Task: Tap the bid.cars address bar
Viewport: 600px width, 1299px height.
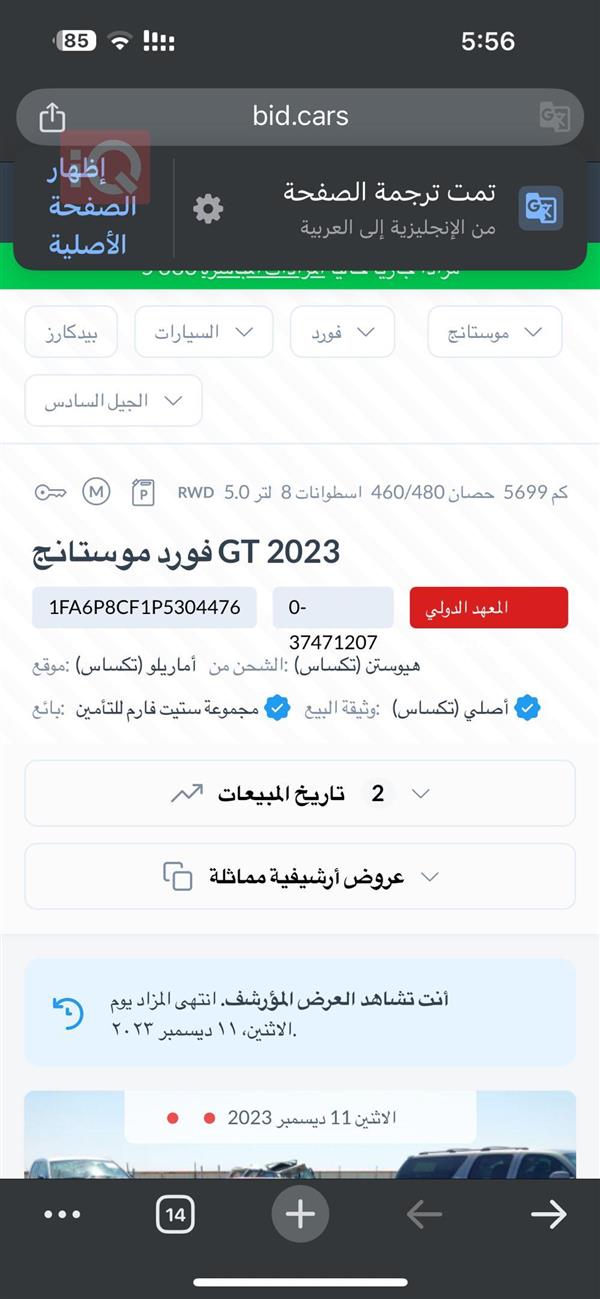Action: tap(300, 117)
